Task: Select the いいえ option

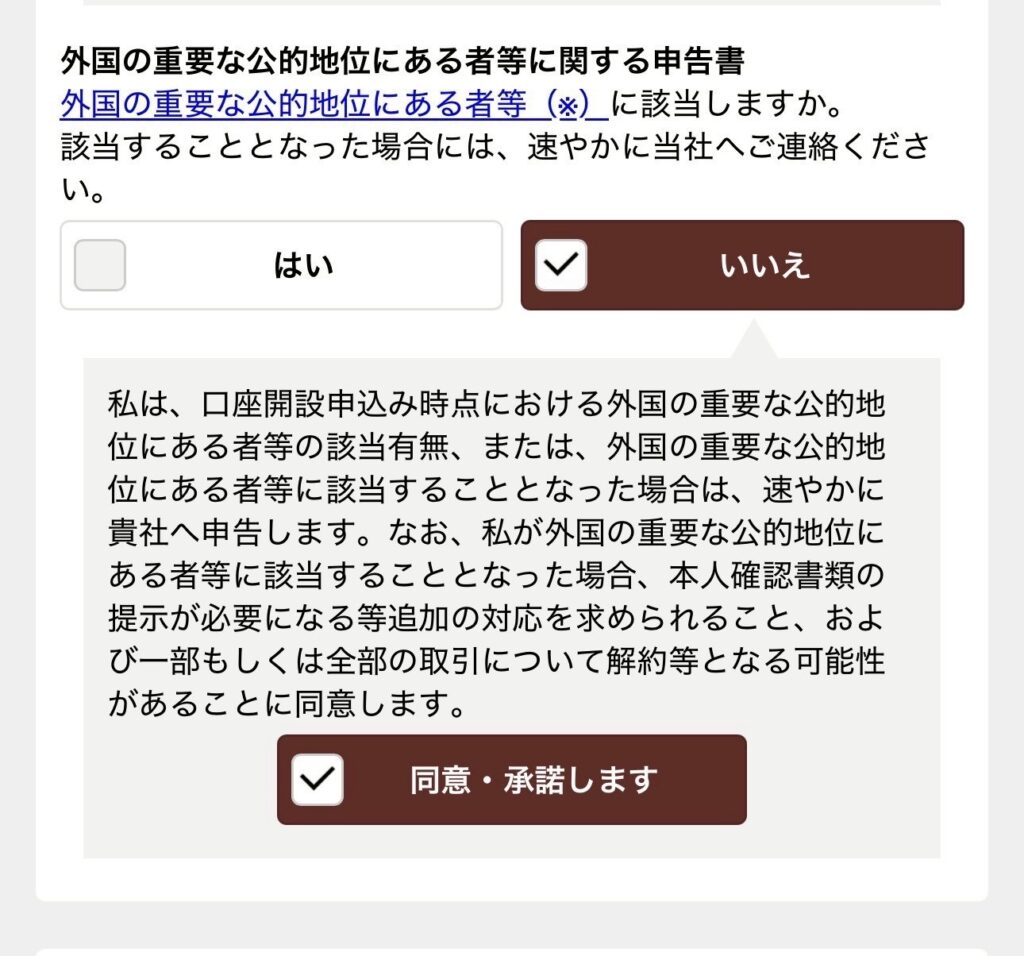Action: point(742,265)
